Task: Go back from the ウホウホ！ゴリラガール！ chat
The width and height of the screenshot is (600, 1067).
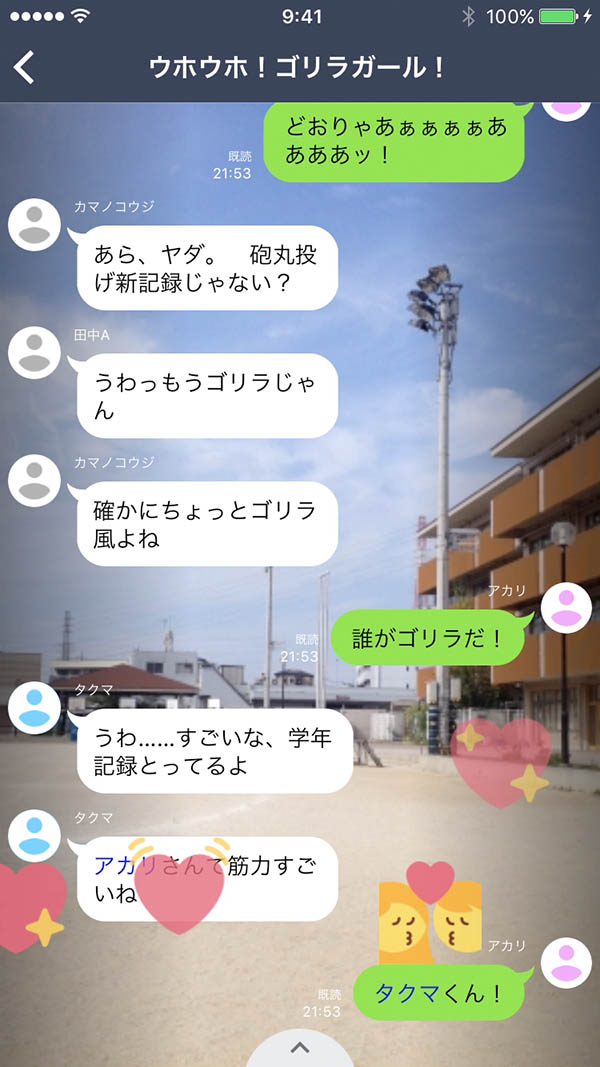Action: [25, 67]
